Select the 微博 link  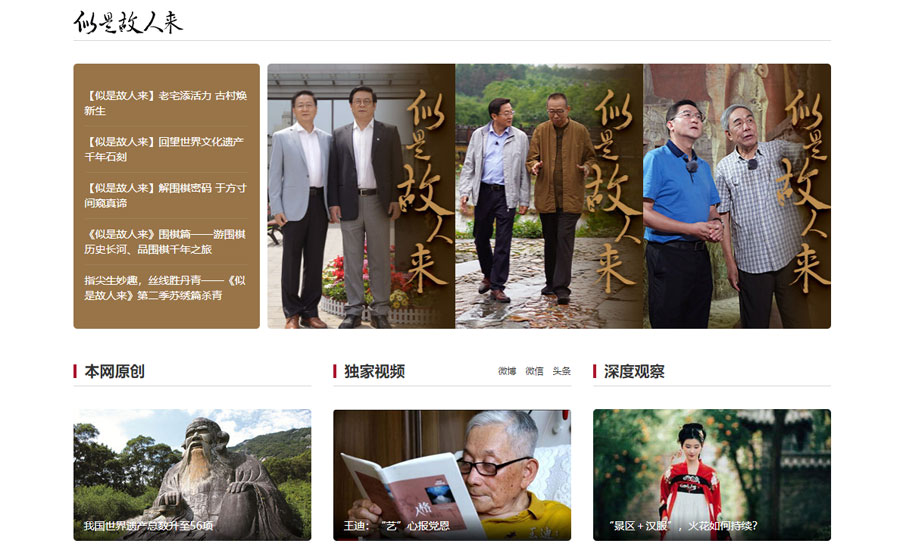tap(507, 371)
